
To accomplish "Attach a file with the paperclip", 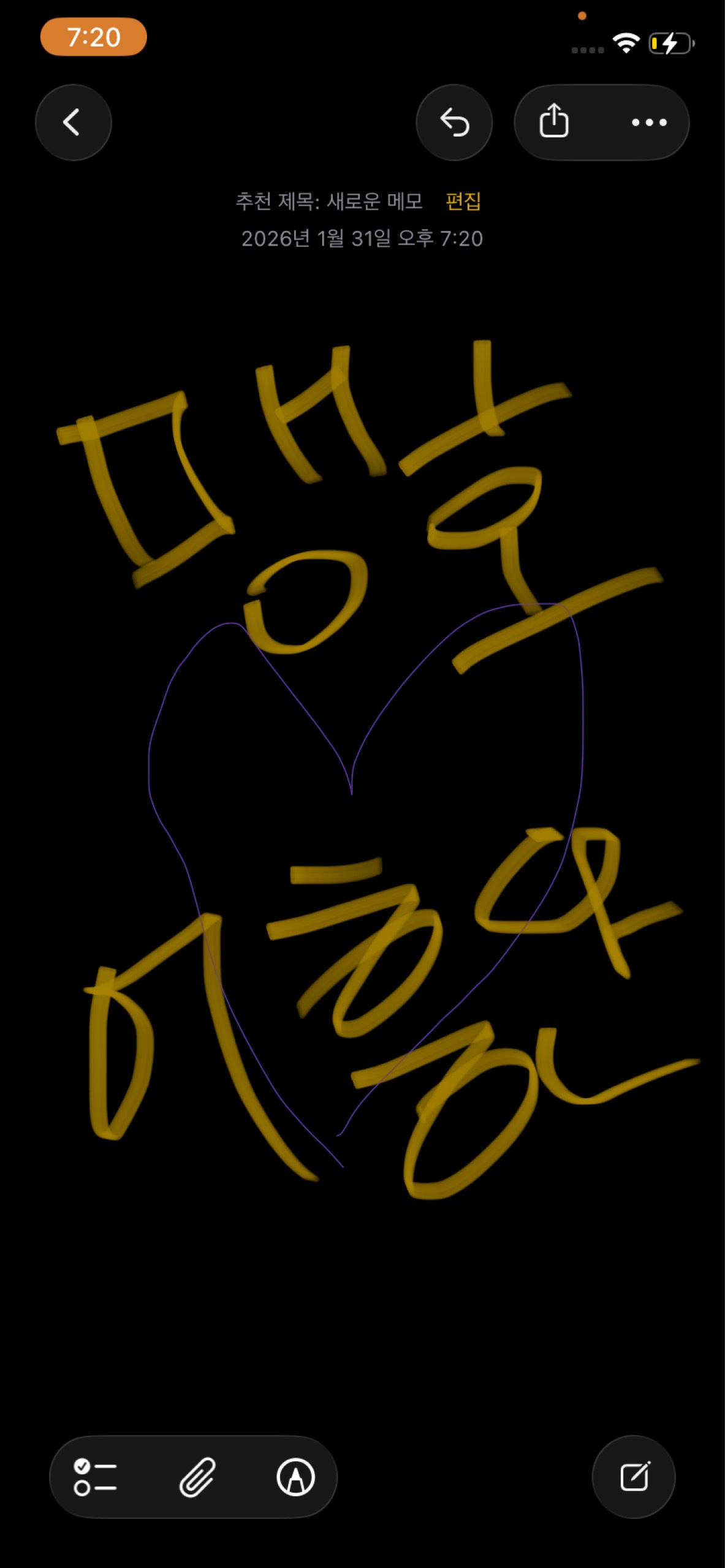I will coord(197,1477).
